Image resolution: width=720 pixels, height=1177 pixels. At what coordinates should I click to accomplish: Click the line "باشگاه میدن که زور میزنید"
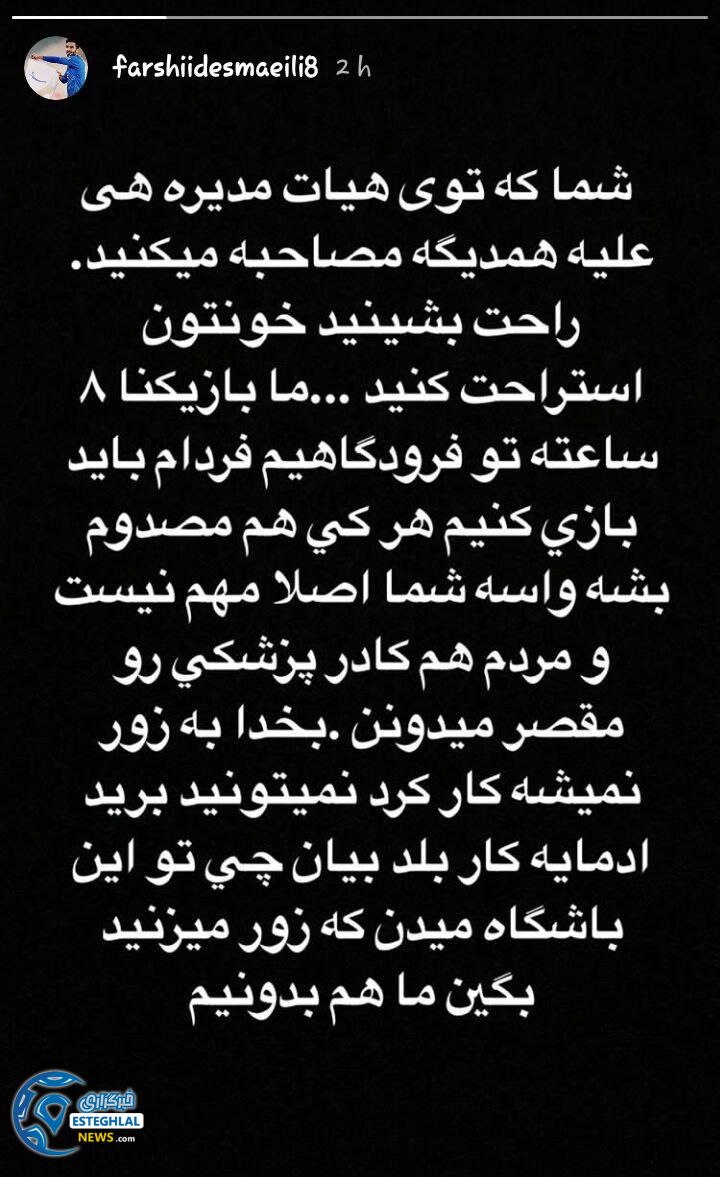(360, 930)
